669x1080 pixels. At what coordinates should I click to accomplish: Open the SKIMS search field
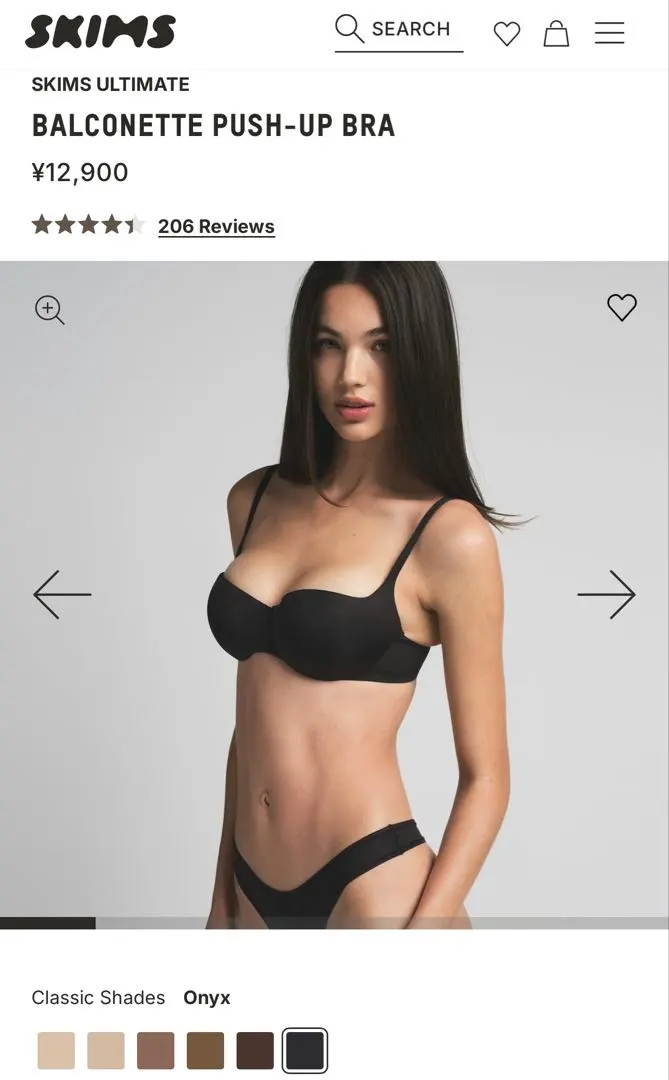(398, 30)
